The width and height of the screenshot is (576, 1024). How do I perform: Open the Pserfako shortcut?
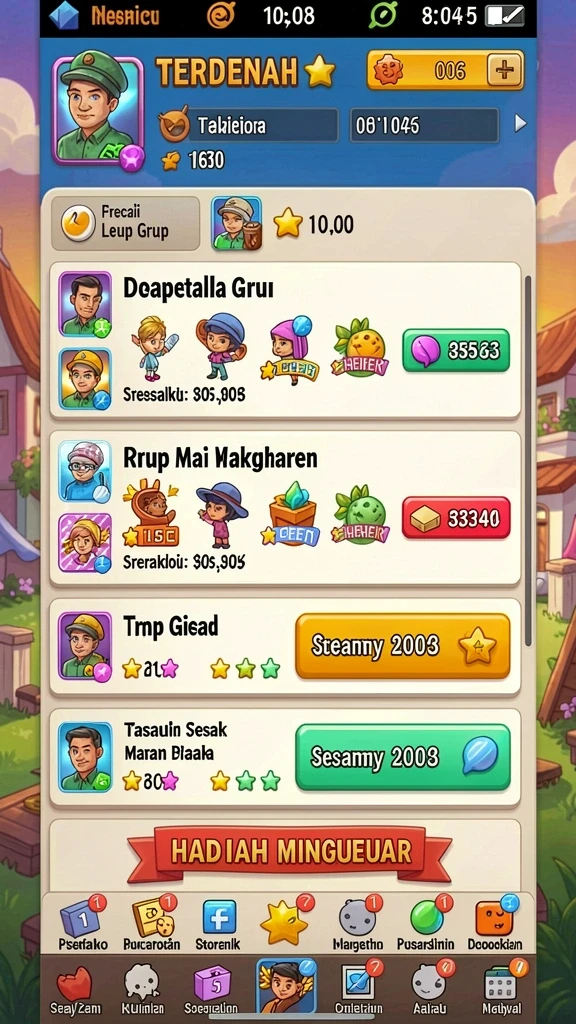[x=80, y=923]
